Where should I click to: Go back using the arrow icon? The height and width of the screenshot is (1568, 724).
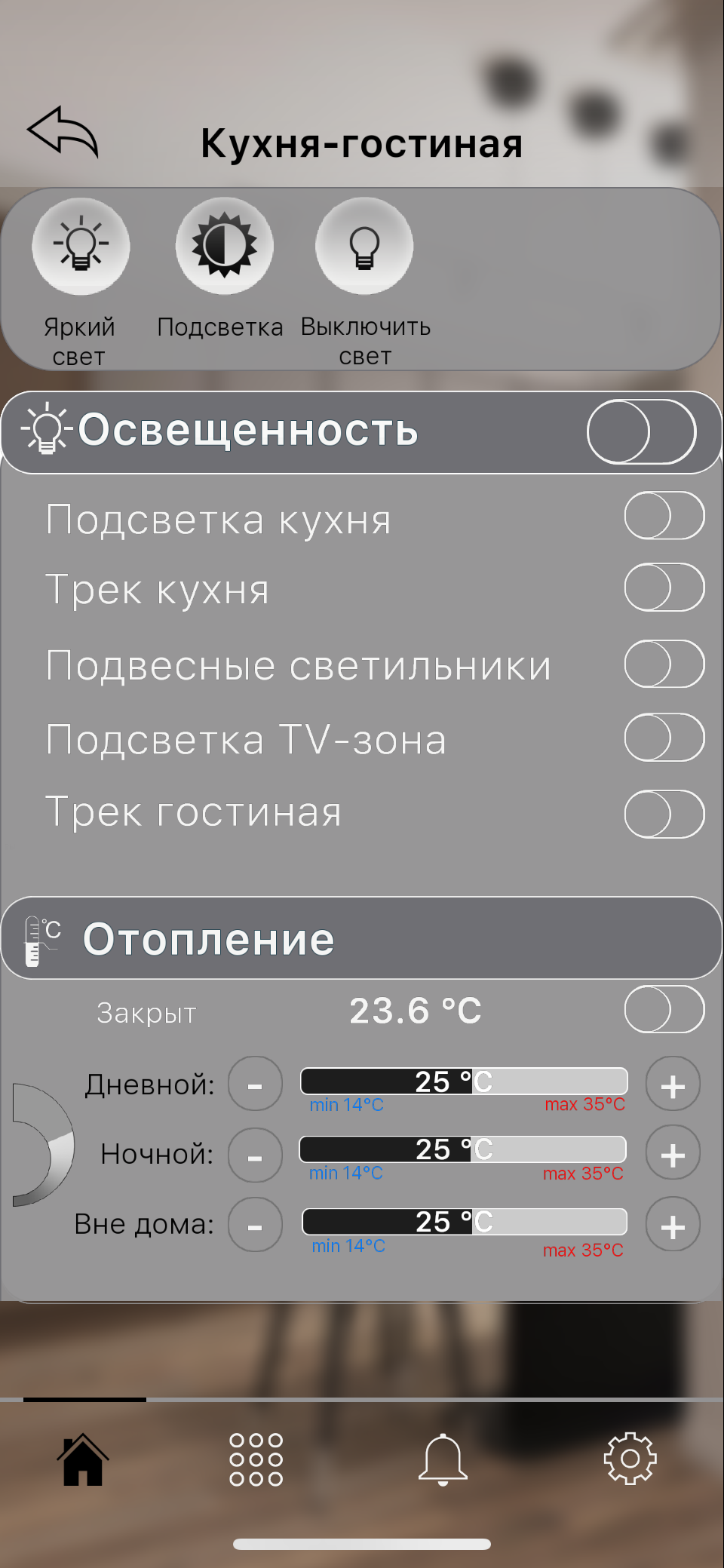(x=63, y=131)
